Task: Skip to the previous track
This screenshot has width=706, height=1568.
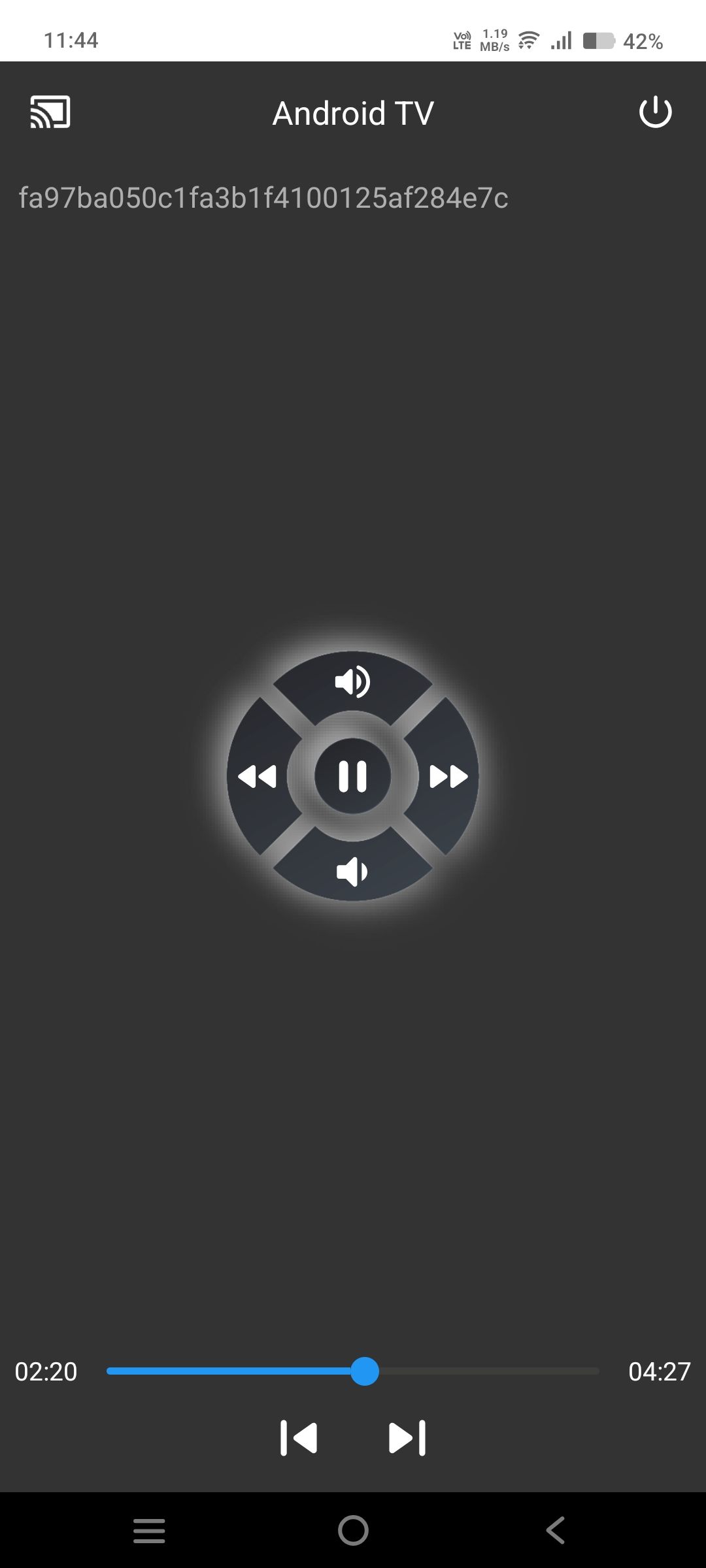Action: click(x=299, y=1438)
